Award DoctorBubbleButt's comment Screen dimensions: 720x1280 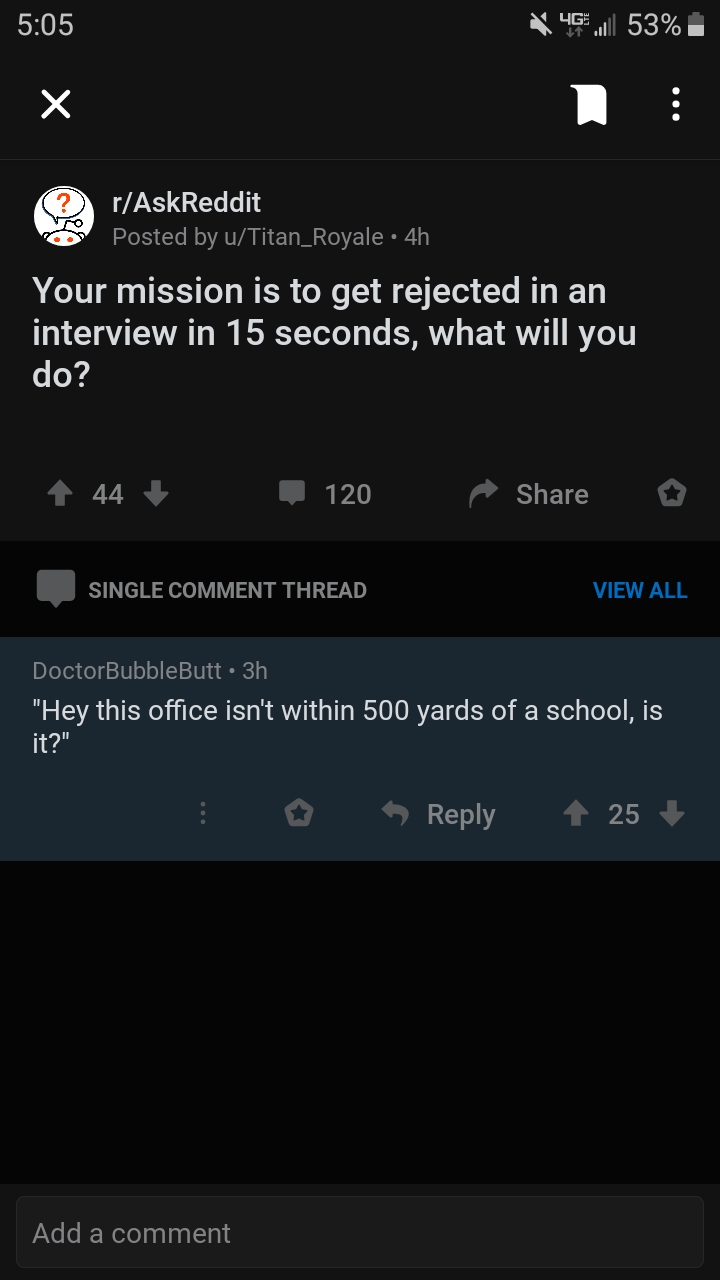[299, 814]
